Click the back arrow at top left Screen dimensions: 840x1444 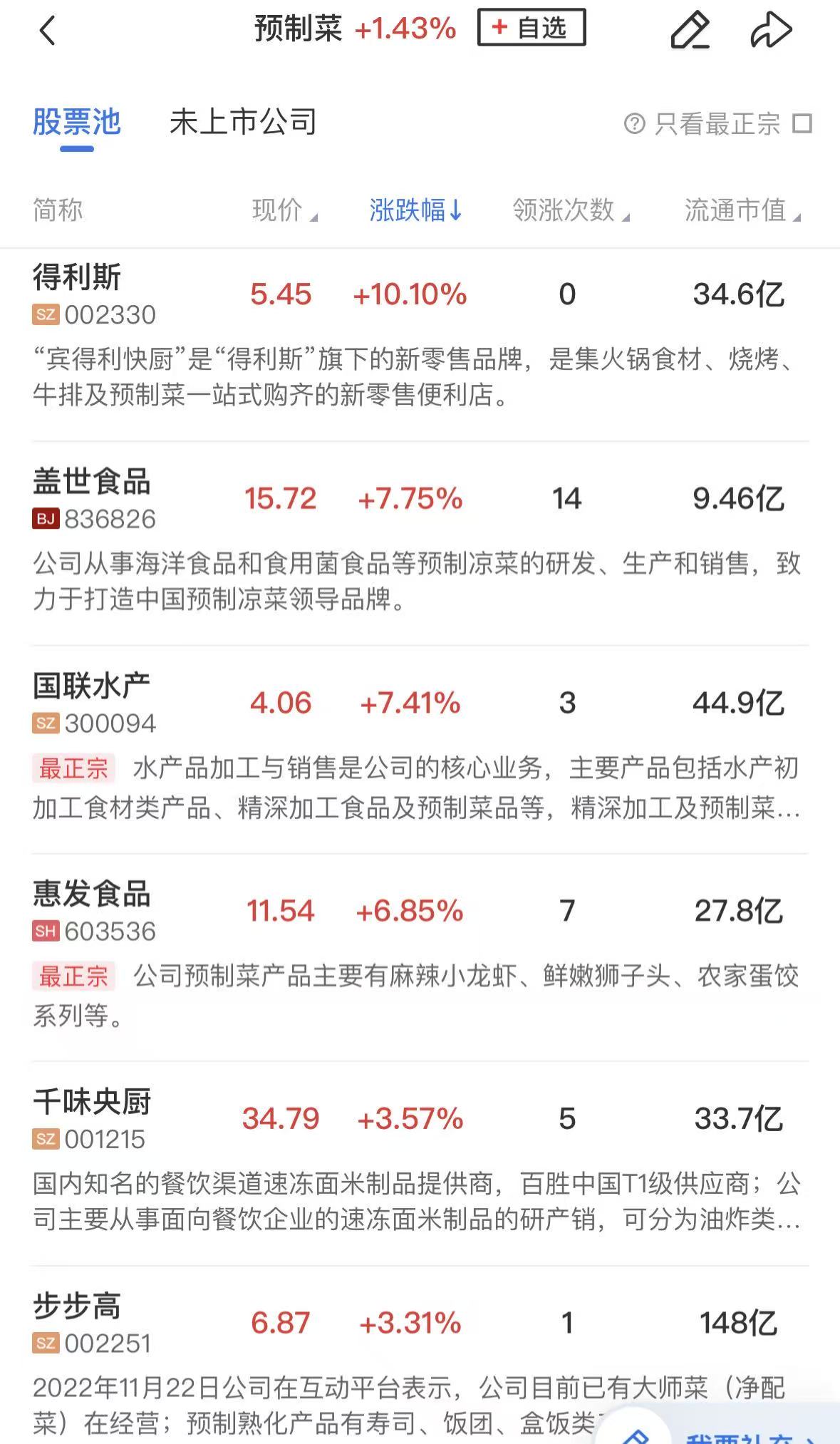click(x=47, y=30)
